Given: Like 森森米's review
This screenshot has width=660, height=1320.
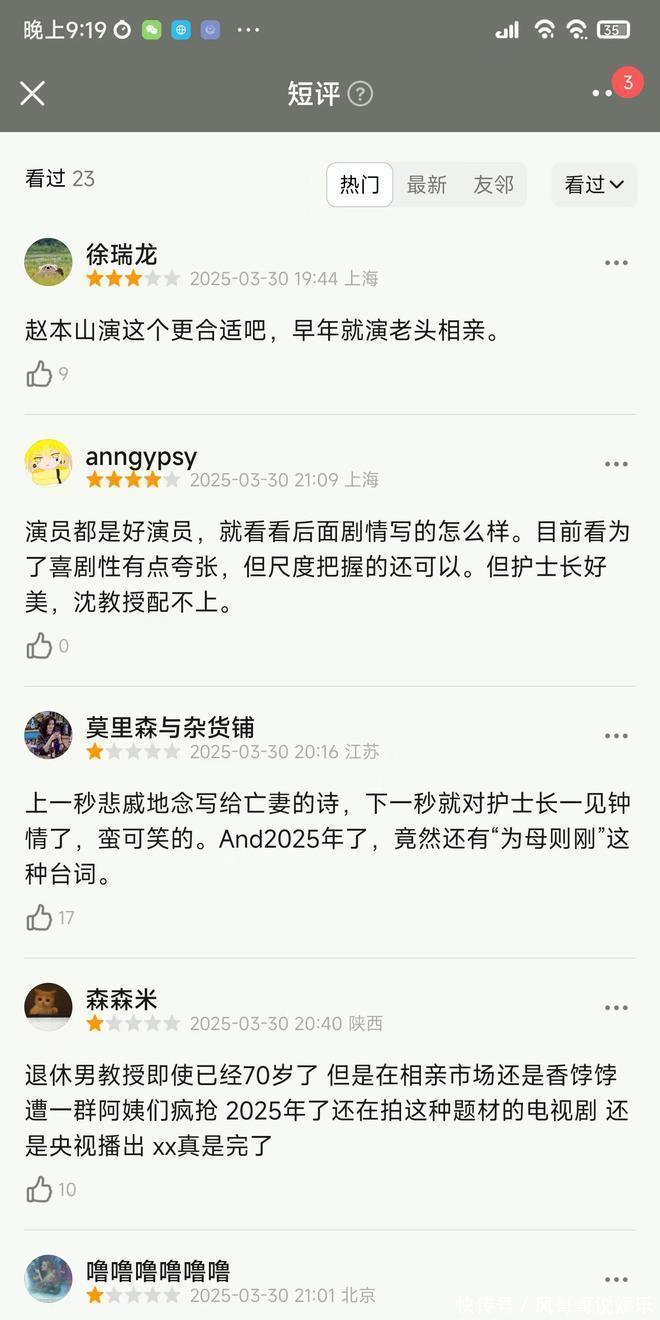Looking at the screenshot, I should [x=40, y=1189].
